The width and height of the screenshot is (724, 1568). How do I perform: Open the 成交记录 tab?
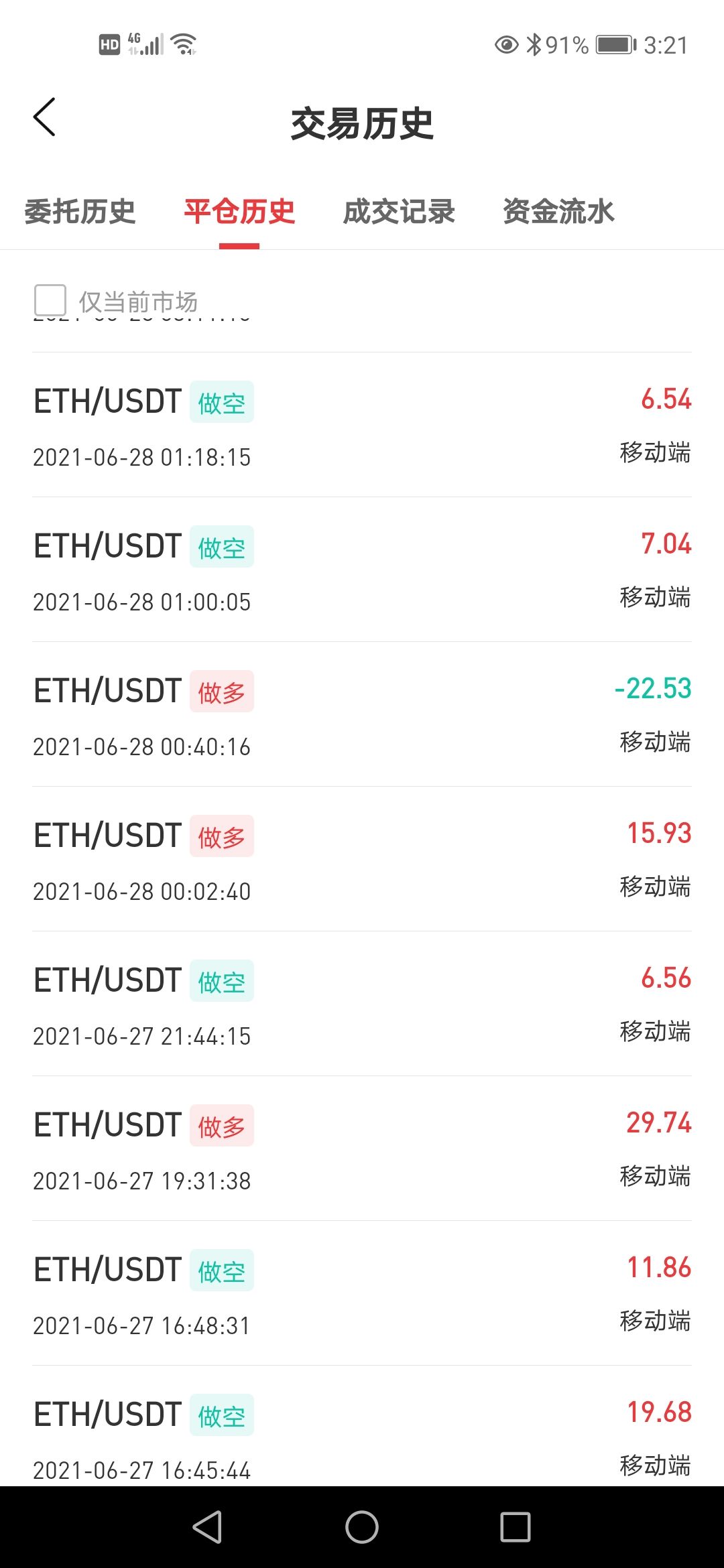point(399,212)
